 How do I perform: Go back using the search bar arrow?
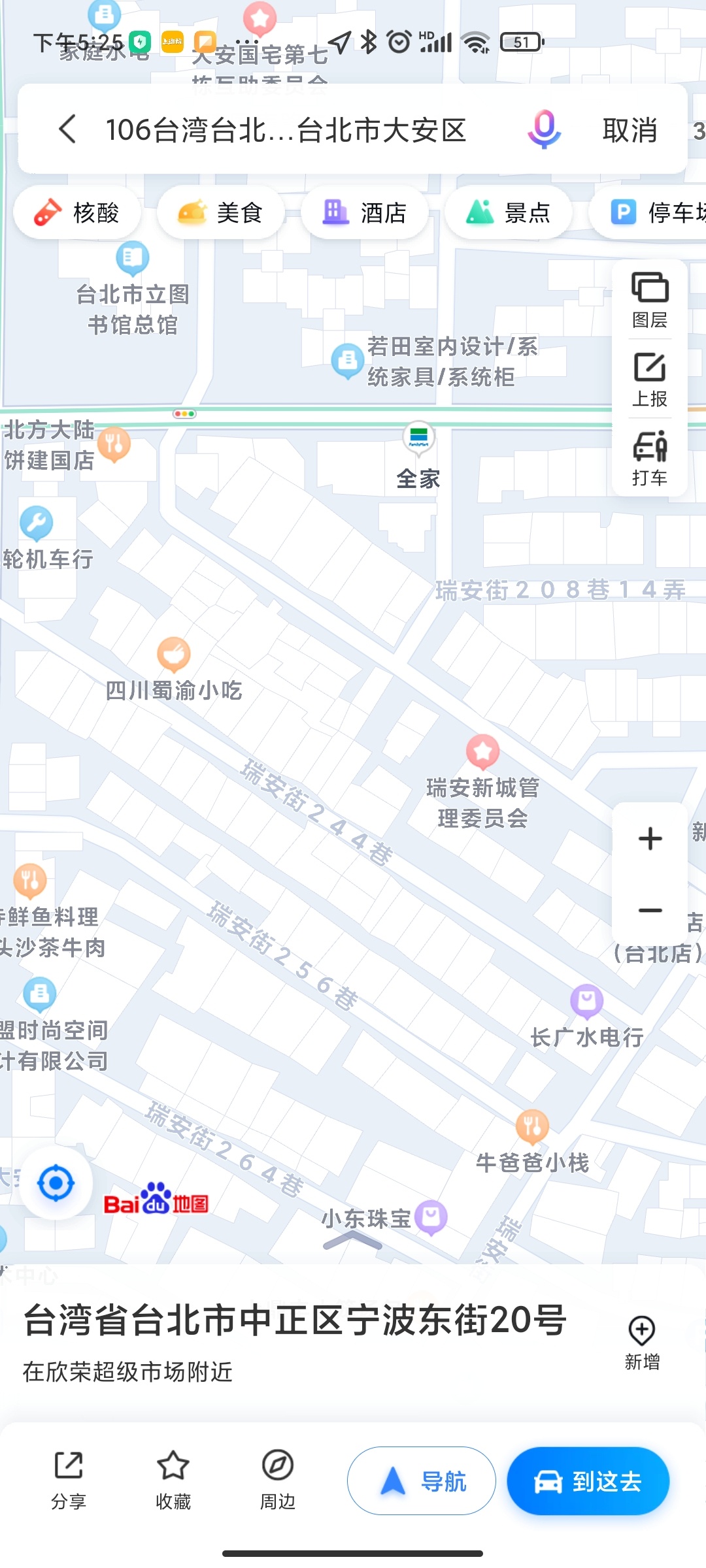pyautogui.click(x=68, y=129)
